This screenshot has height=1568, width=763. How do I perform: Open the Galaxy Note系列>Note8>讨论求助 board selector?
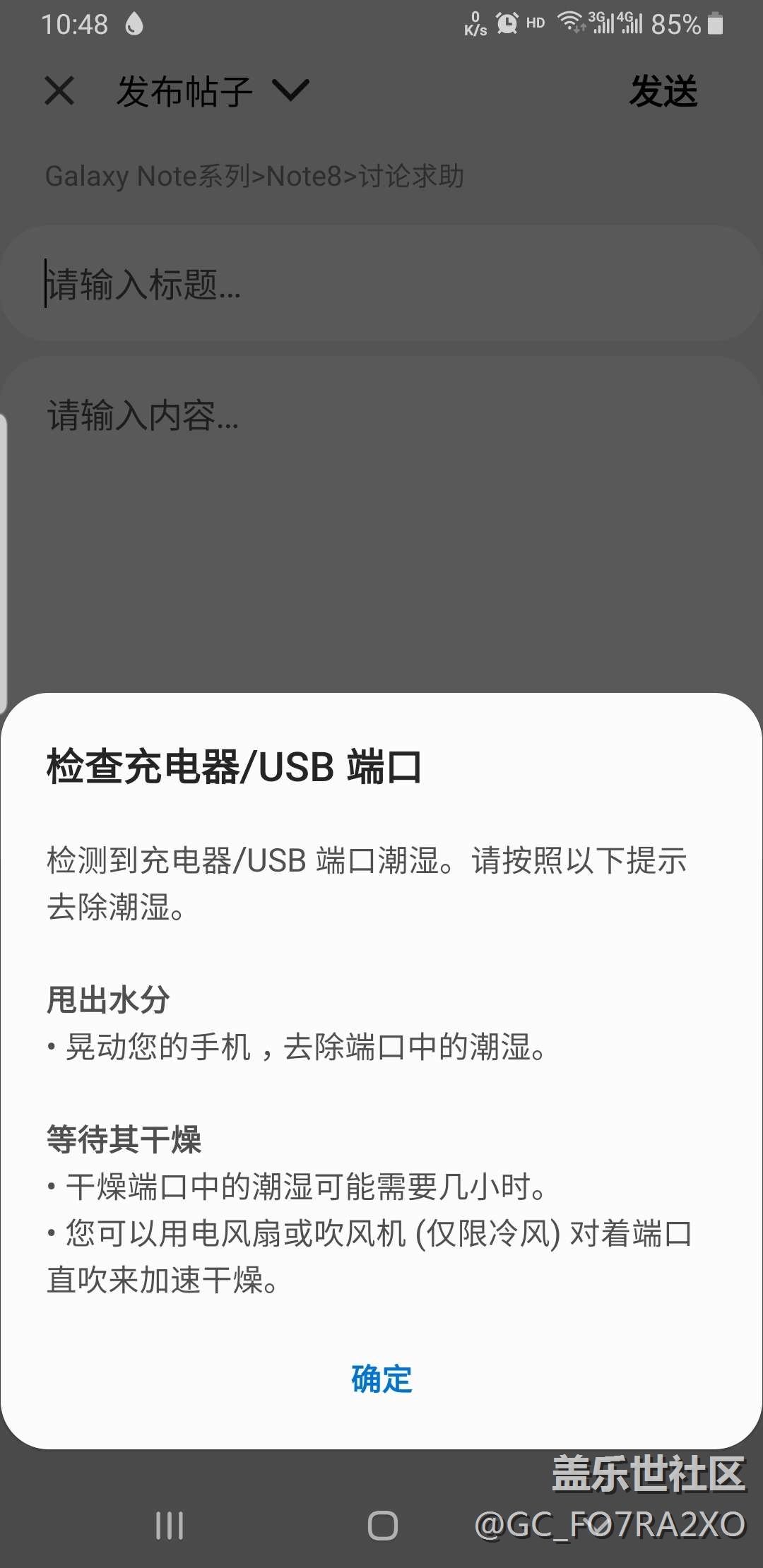tap(254, 177)
